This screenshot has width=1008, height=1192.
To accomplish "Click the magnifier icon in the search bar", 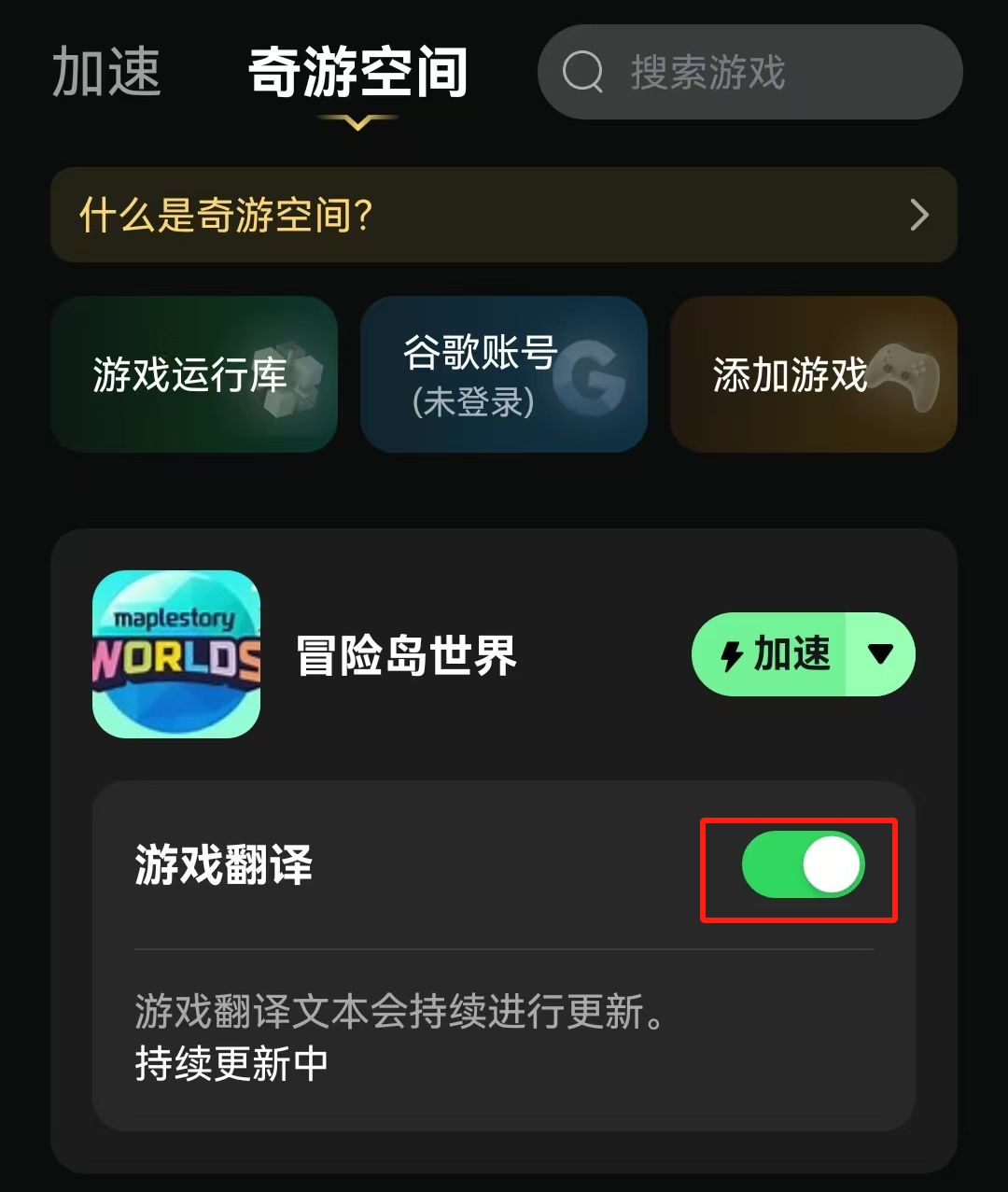I will pyautogui.click(x=583, y=72).
